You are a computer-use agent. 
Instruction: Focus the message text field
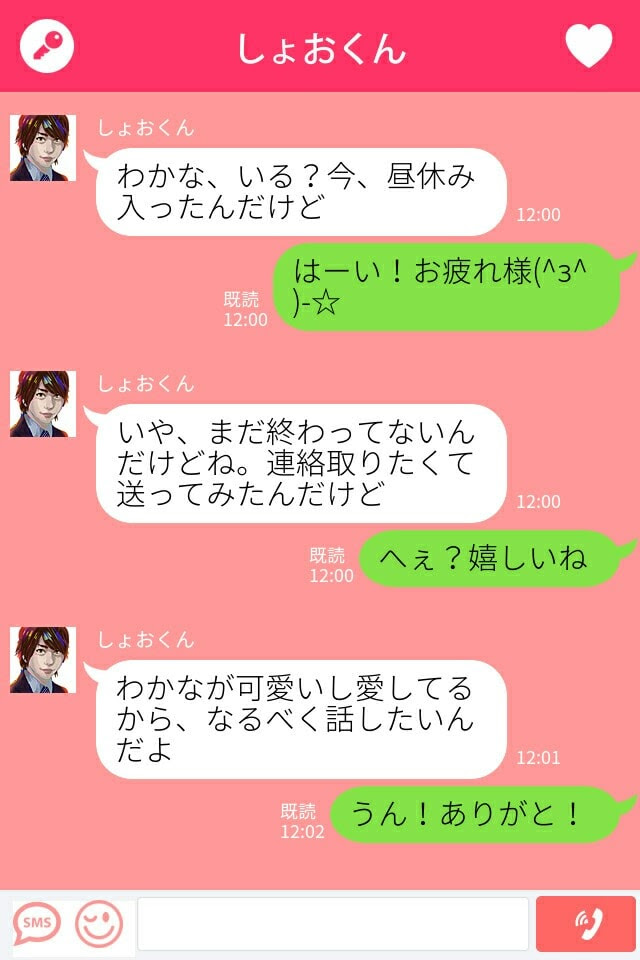(x=332, y=924)
